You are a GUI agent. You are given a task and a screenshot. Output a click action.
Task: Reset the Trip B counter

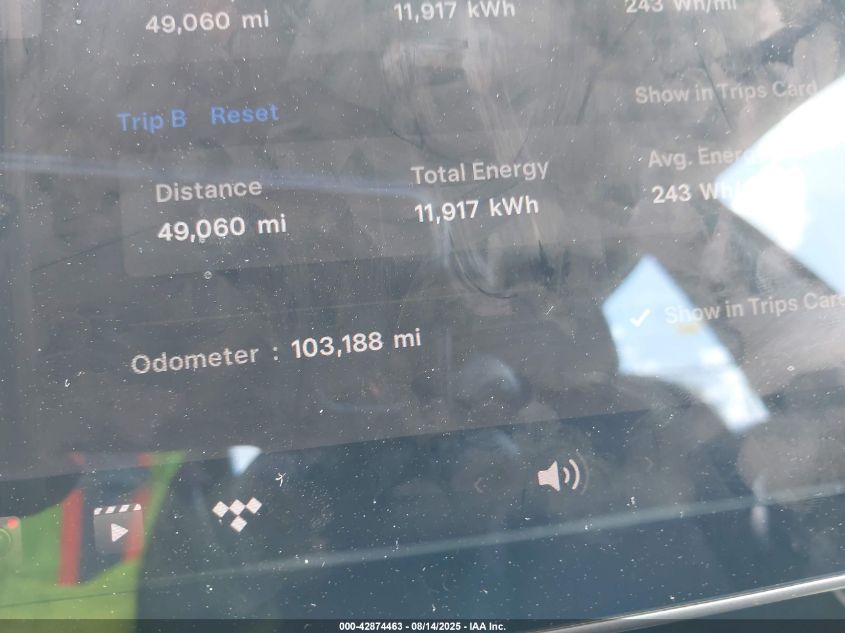point(244,115)
